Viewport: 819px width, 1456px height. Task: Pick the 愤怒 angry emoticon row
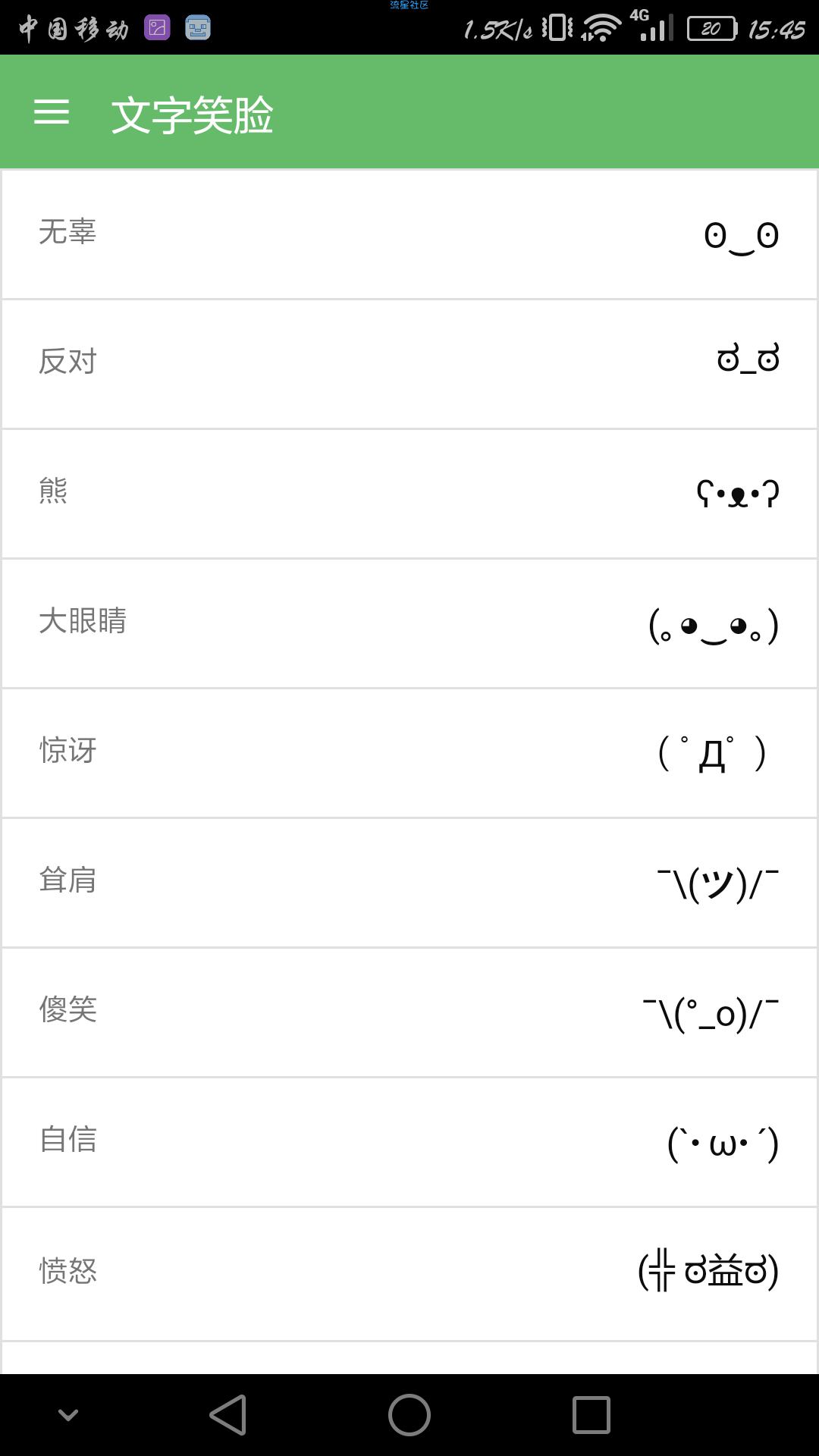click(409, 1274)
